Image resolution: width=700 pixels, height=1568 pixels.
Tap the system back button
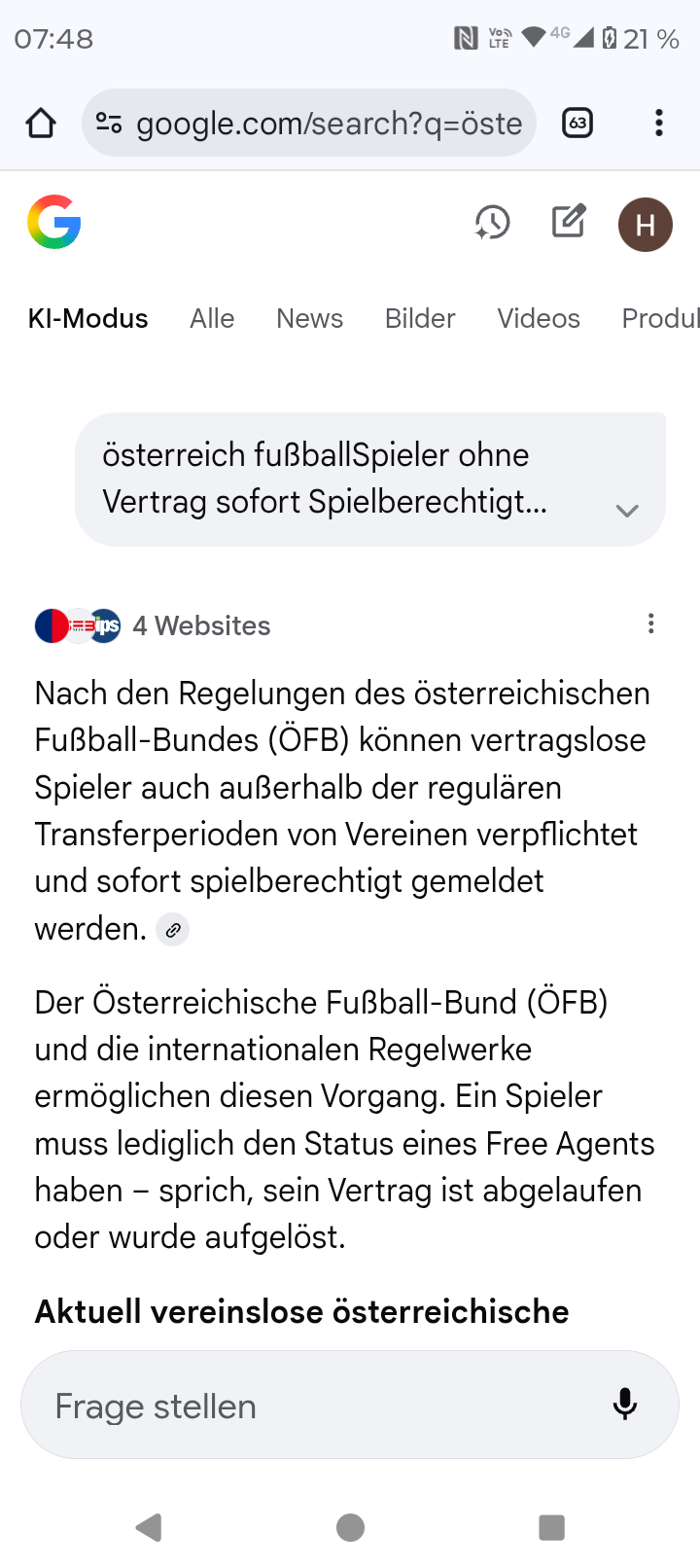click(149, 1527)
